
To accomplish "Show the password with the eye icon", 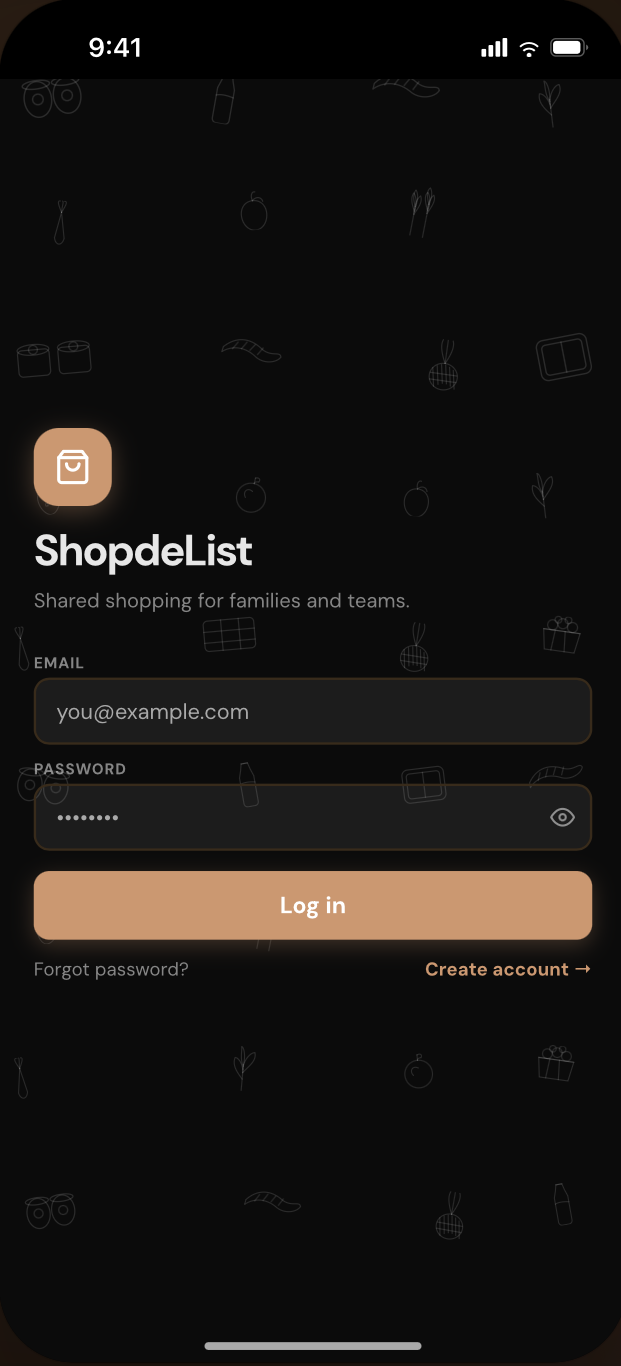I will click(x=563, y=817).
